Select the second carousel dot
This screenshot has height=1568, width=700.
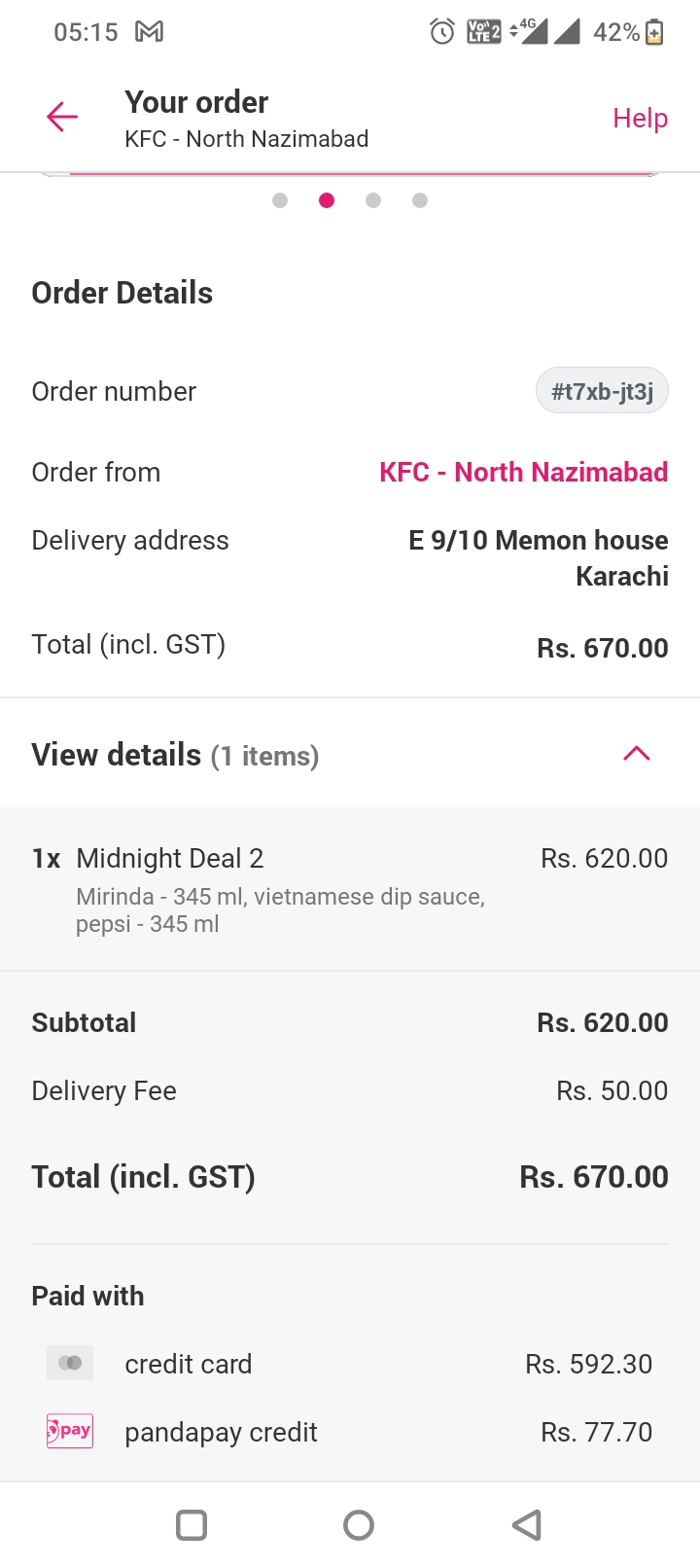[x=327, y=200]
